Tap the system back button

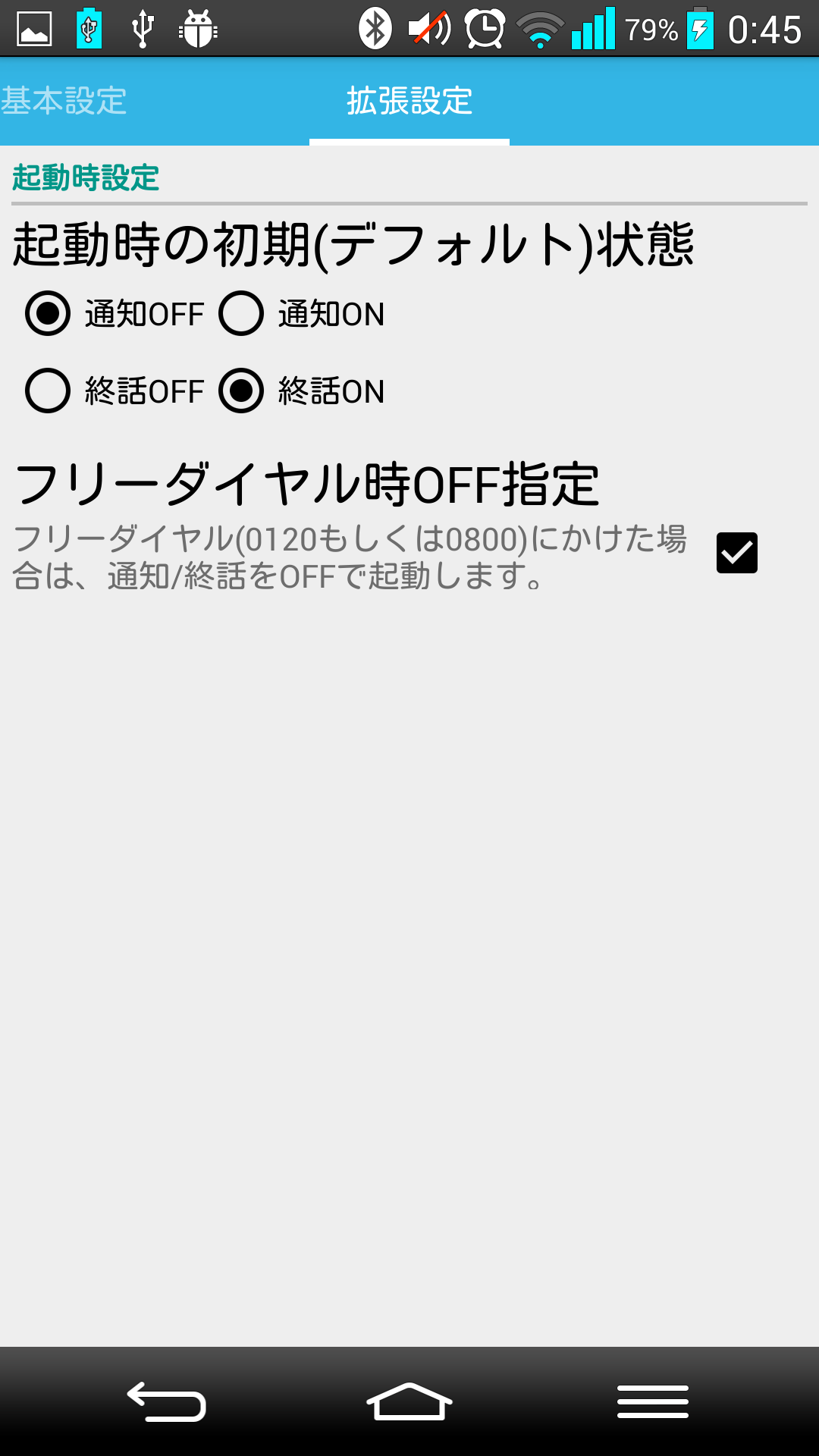point(167,1401)
